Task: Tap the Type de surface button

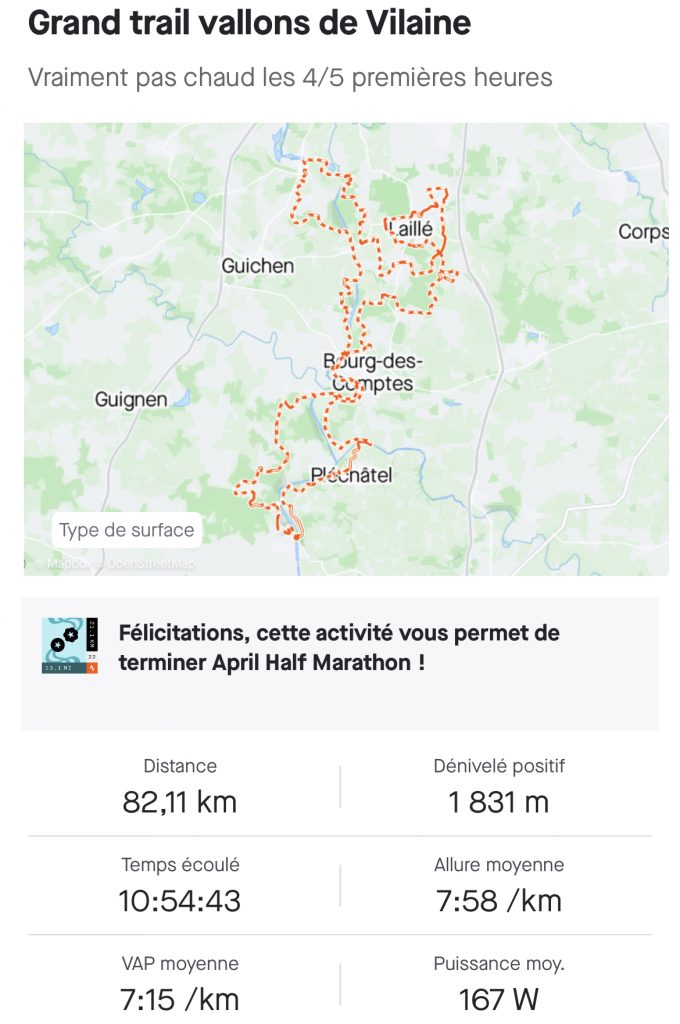Action: tap(127, 530)
